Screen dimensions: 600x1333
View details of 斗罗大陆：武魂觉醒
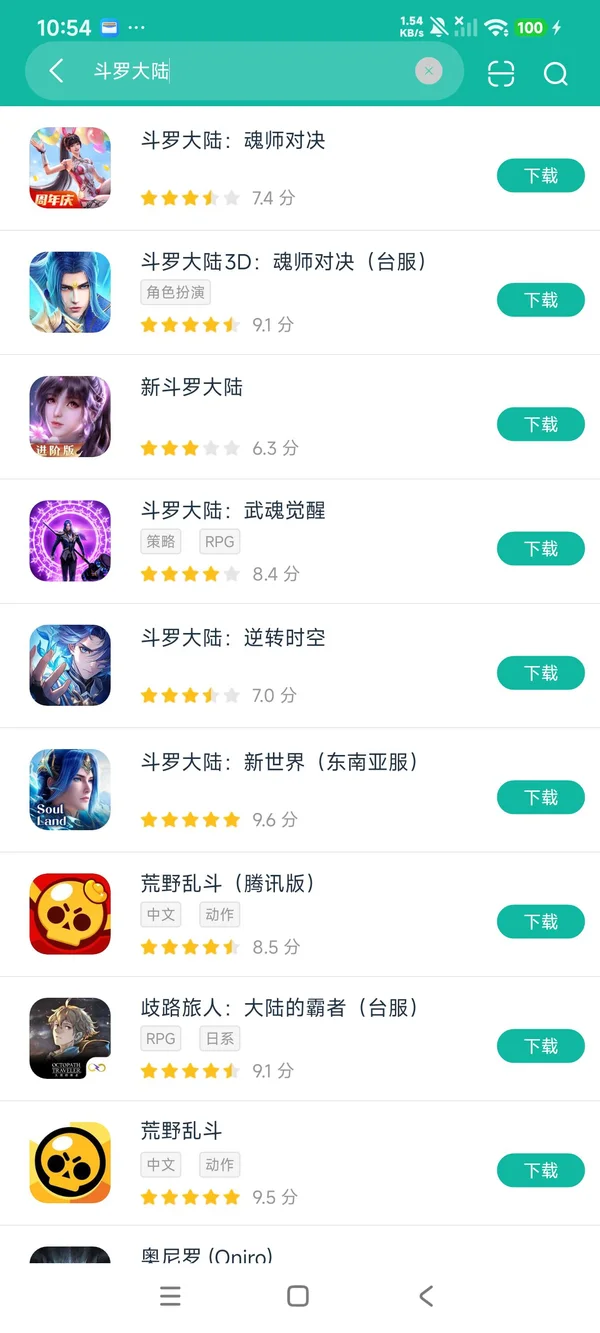[233, 511]
